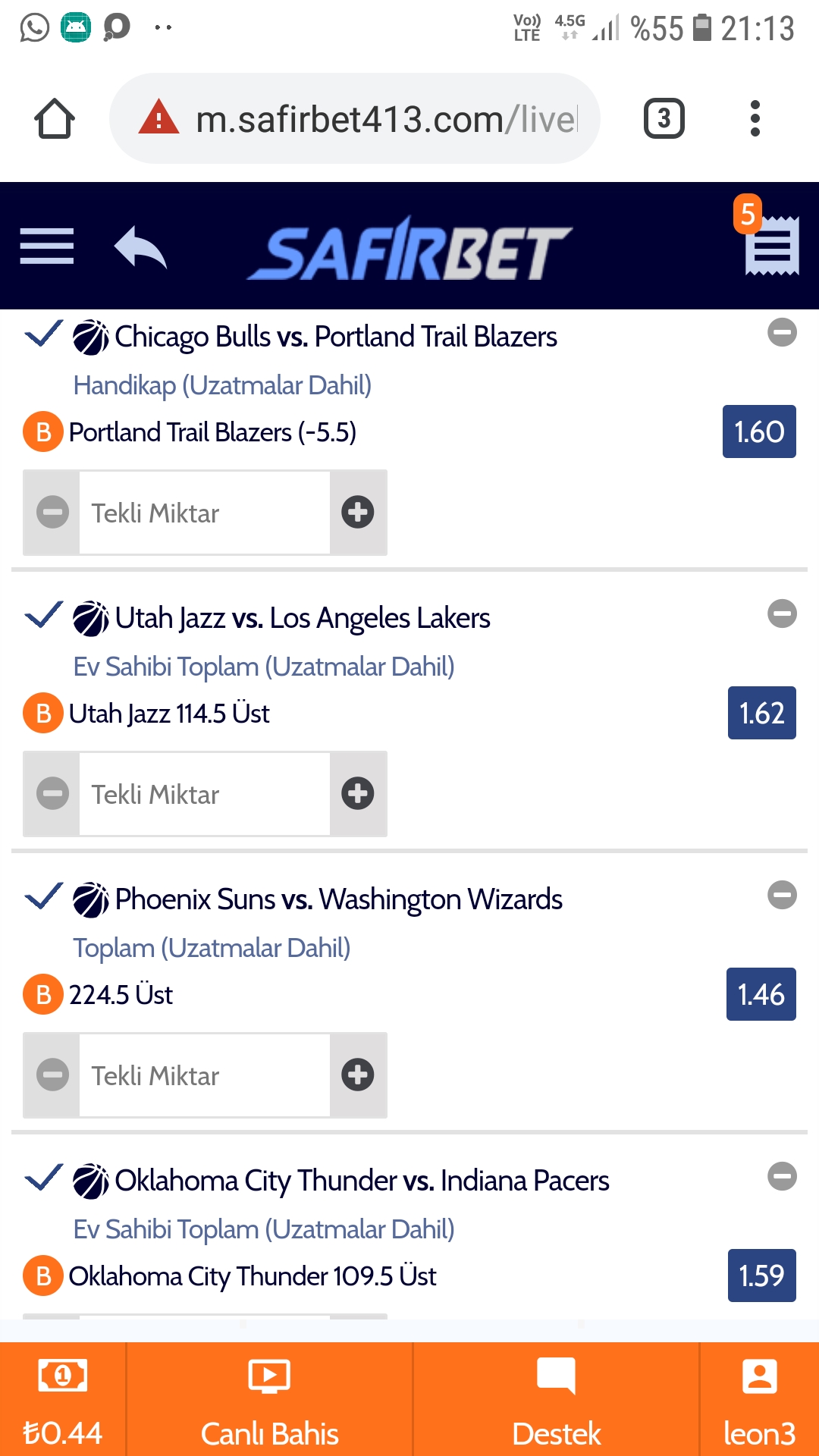The height and width of the screenshot is (1456, 819).
Task: Open the hamburger menu
Action: tap(47, 246)
